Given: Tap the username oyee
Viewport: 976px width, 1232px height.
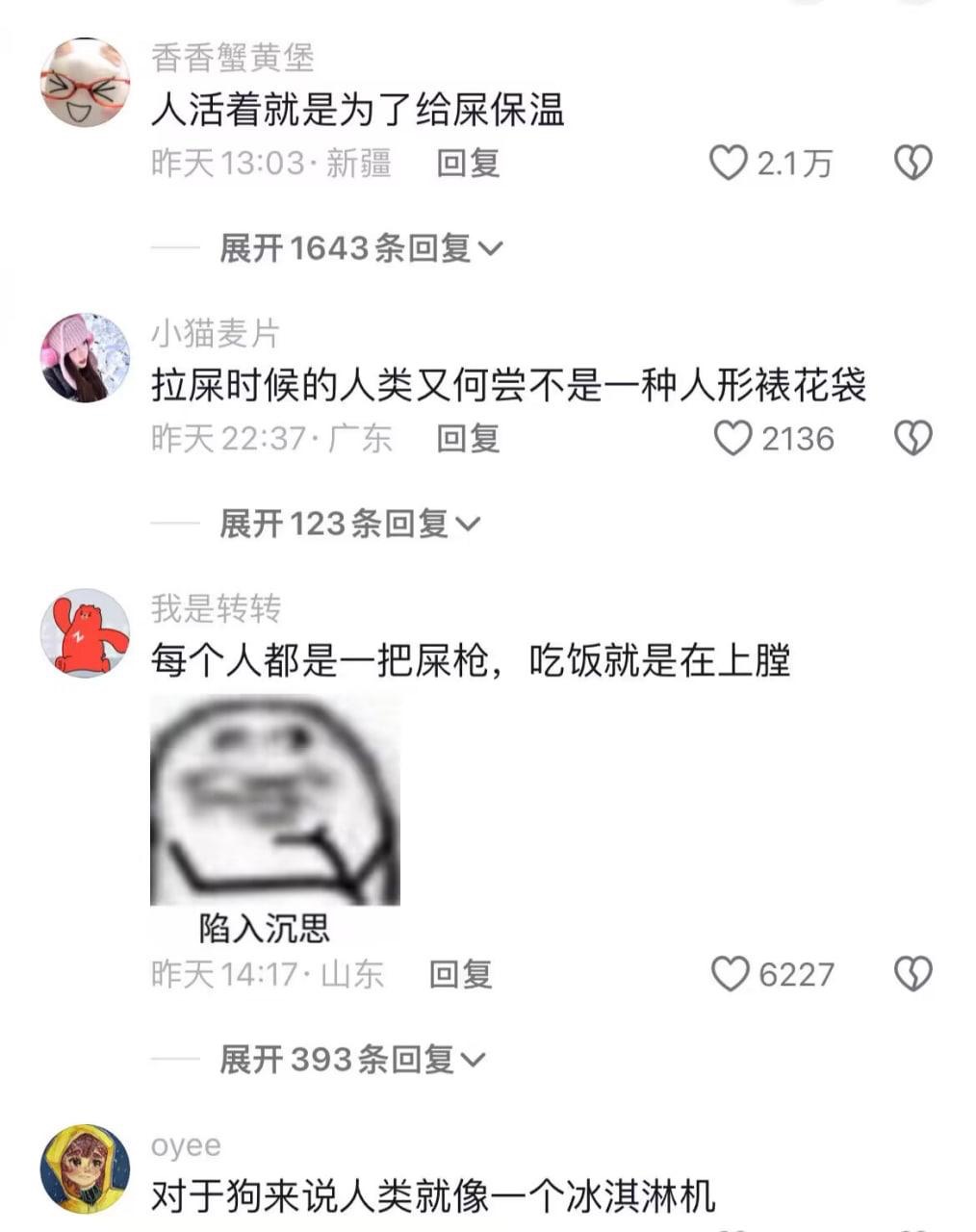Looking at the screenshot, I should click(x=186, y=1145).
